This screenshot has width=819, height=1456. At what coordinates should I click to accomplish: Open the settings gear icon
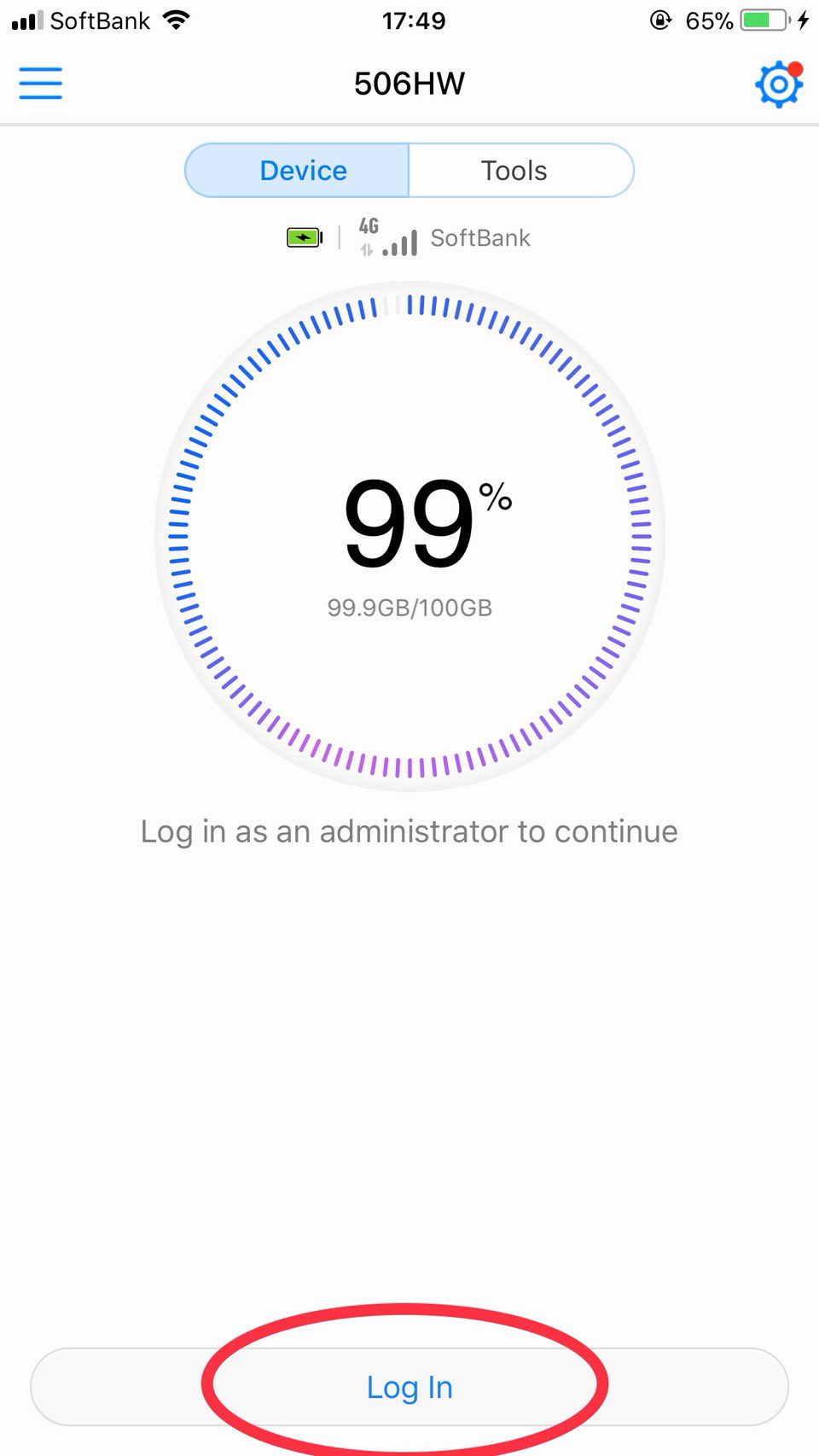pyautogui.click(x=777, y=84)
